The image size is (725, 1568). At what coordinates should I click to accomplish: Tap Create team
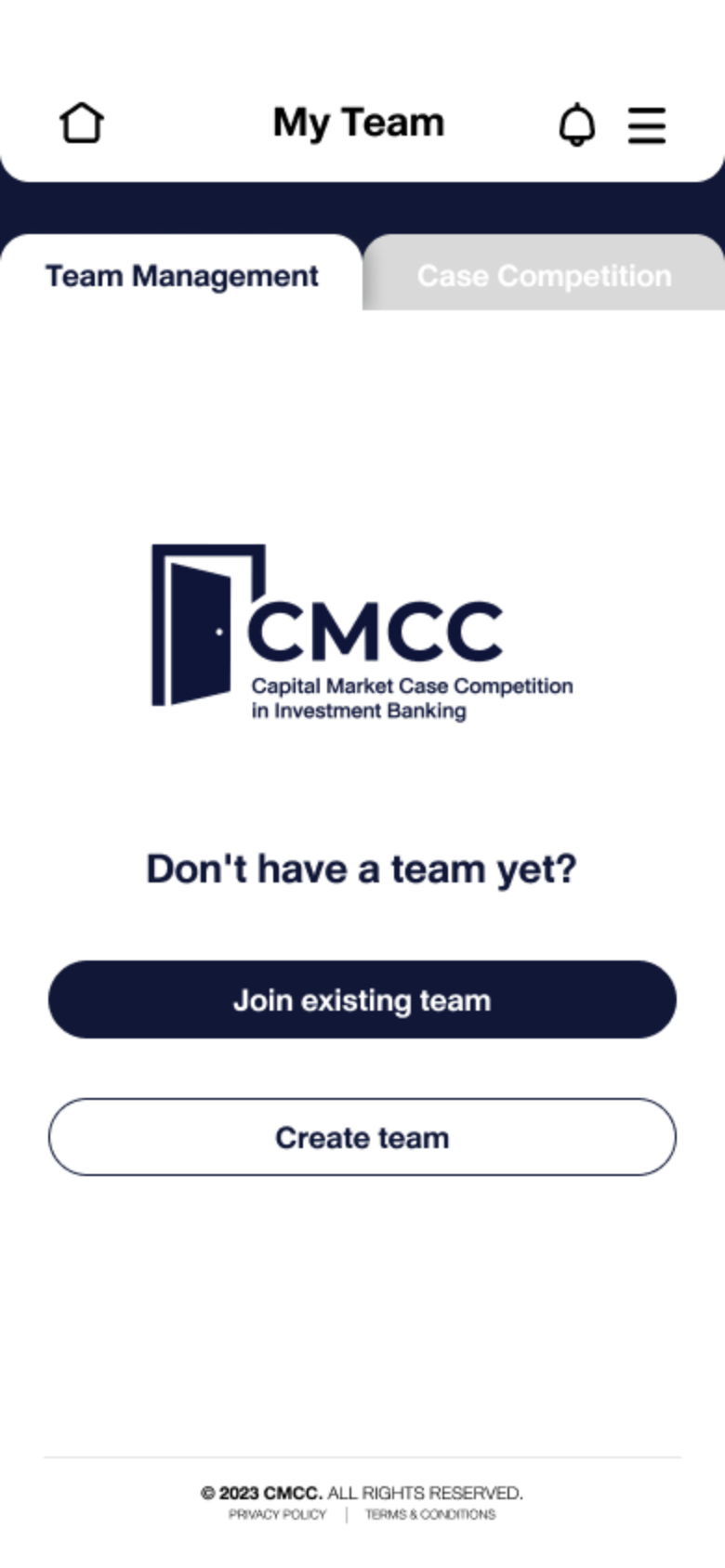(x=362, y=1138)
